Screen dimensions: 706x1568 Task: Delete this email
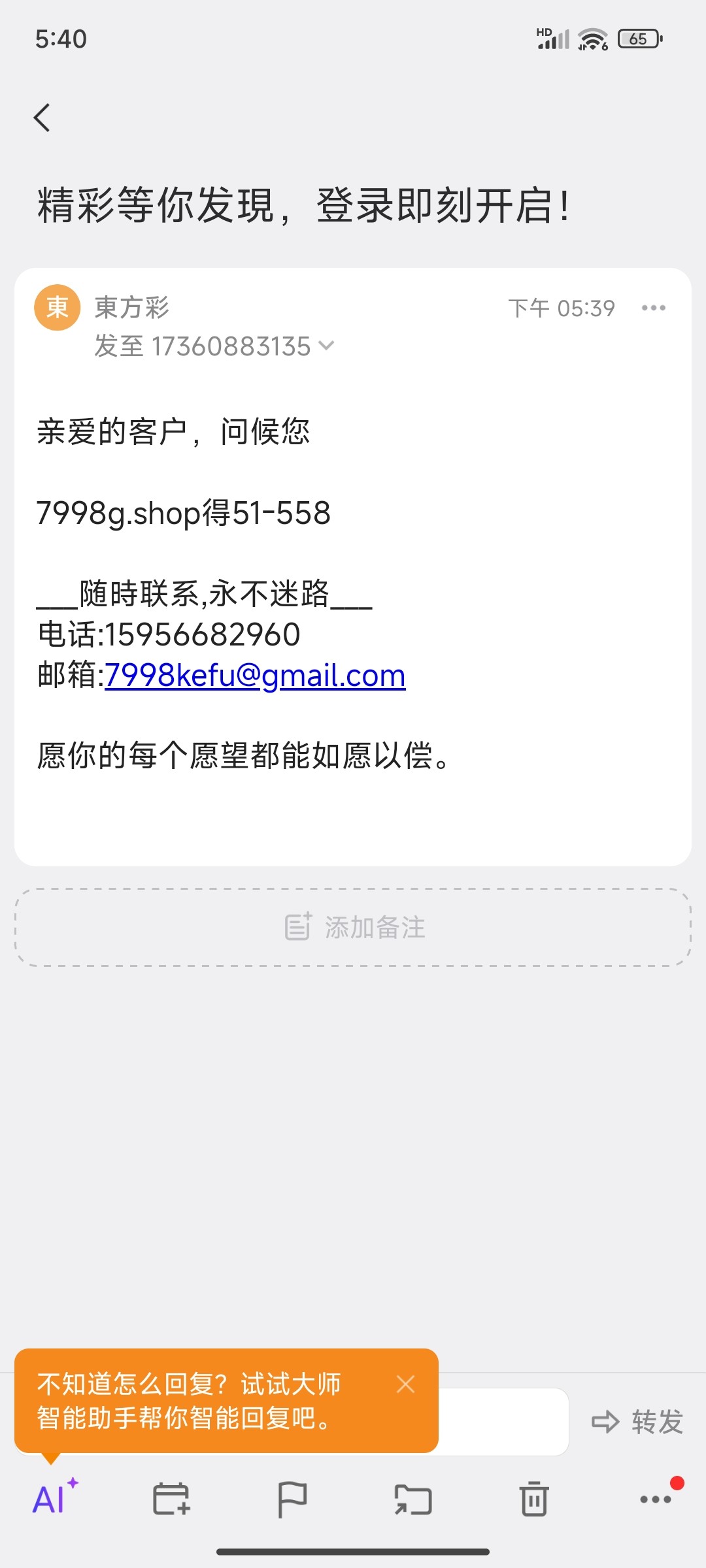(533, 1499)
